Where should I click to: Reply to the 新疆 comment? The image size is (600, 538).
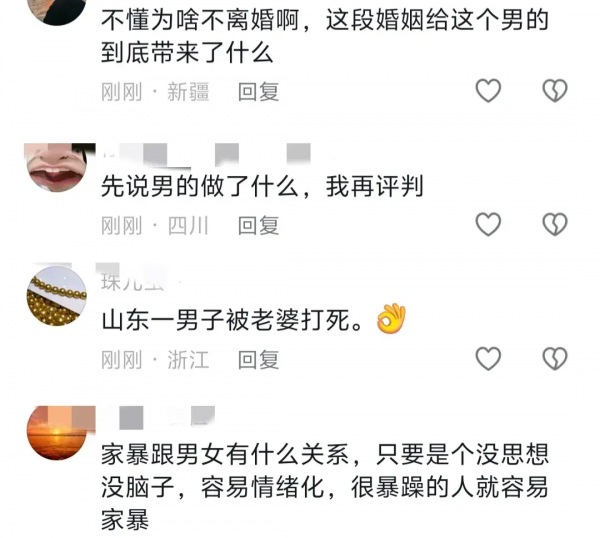point(258,92)
